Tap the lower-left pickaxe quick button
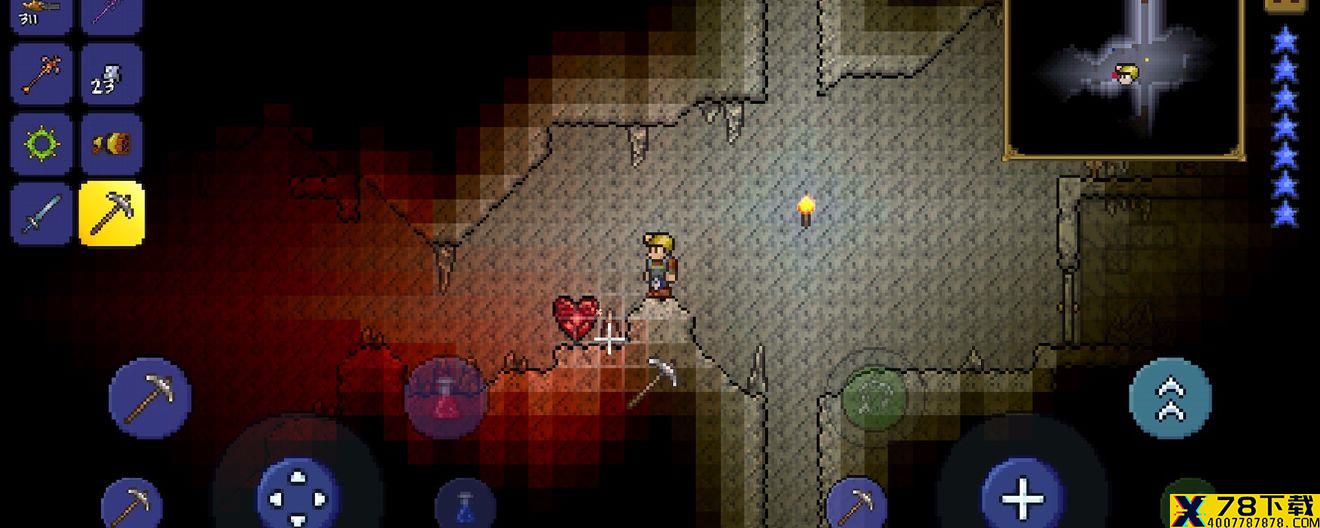Screen dimensions: 1320x528 (x=132, y=503)
